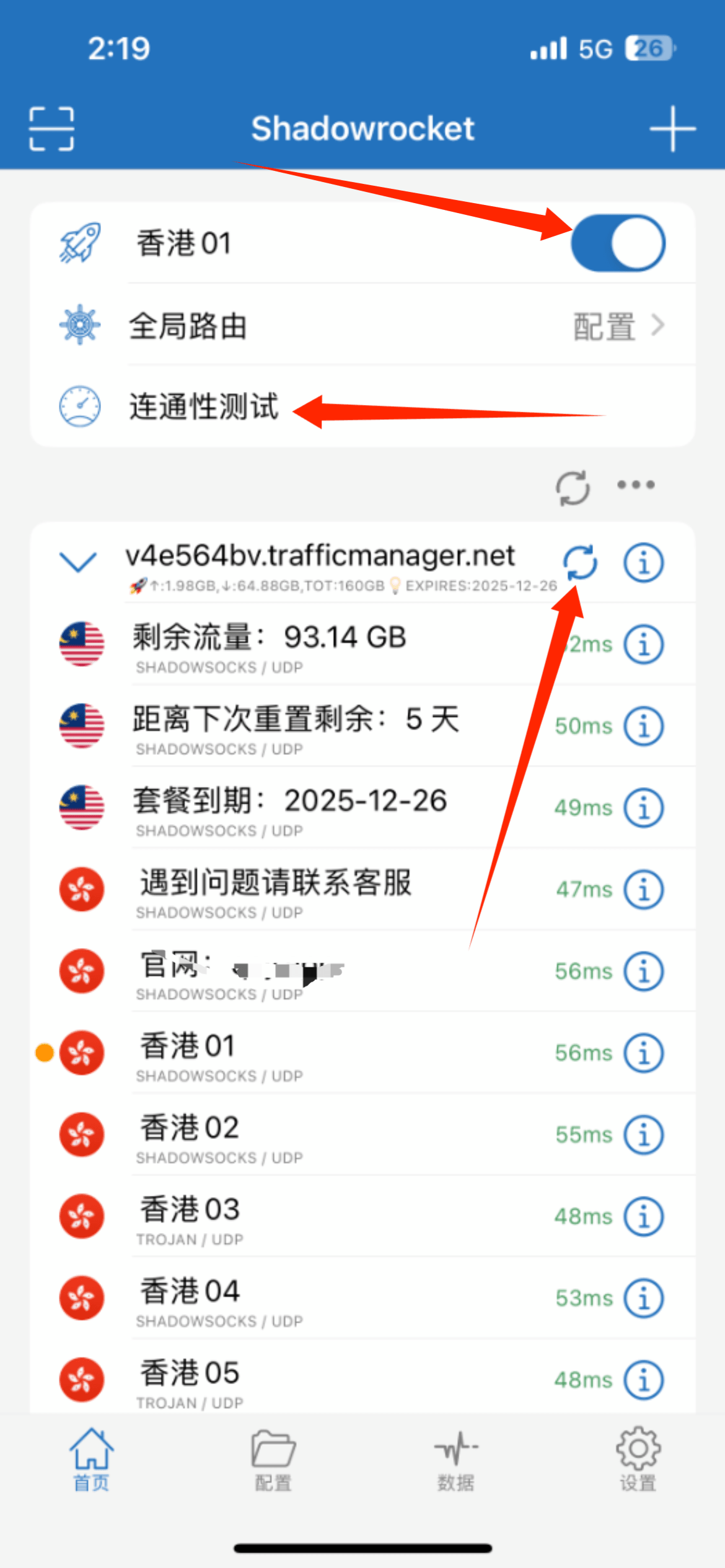The width and height of the screenshot is (725, 1568).
Task: Collapse the subscription list with the chevron
Action: [x=79, y=564]
